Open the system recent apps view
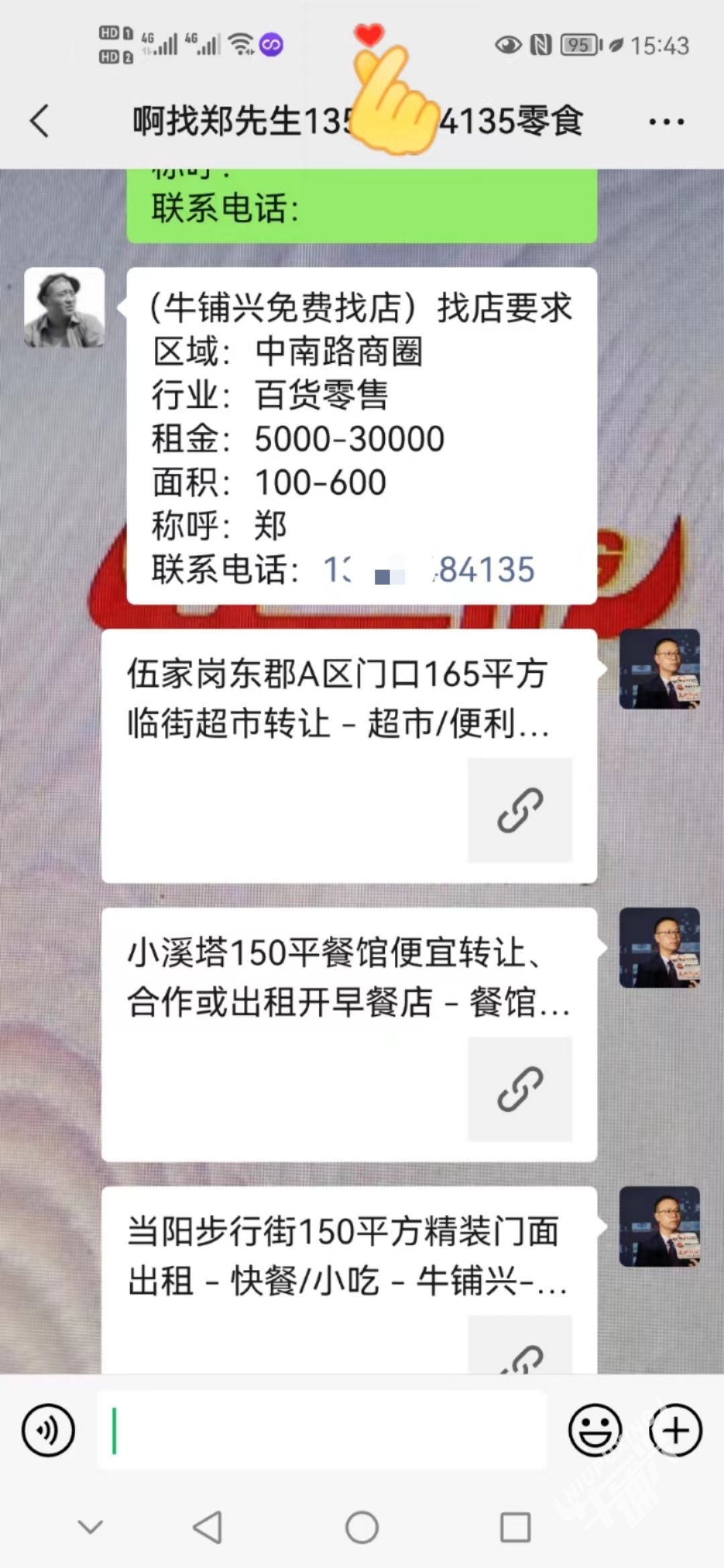This screenshot has width=724, height=1568. (x=516, y=1527)
